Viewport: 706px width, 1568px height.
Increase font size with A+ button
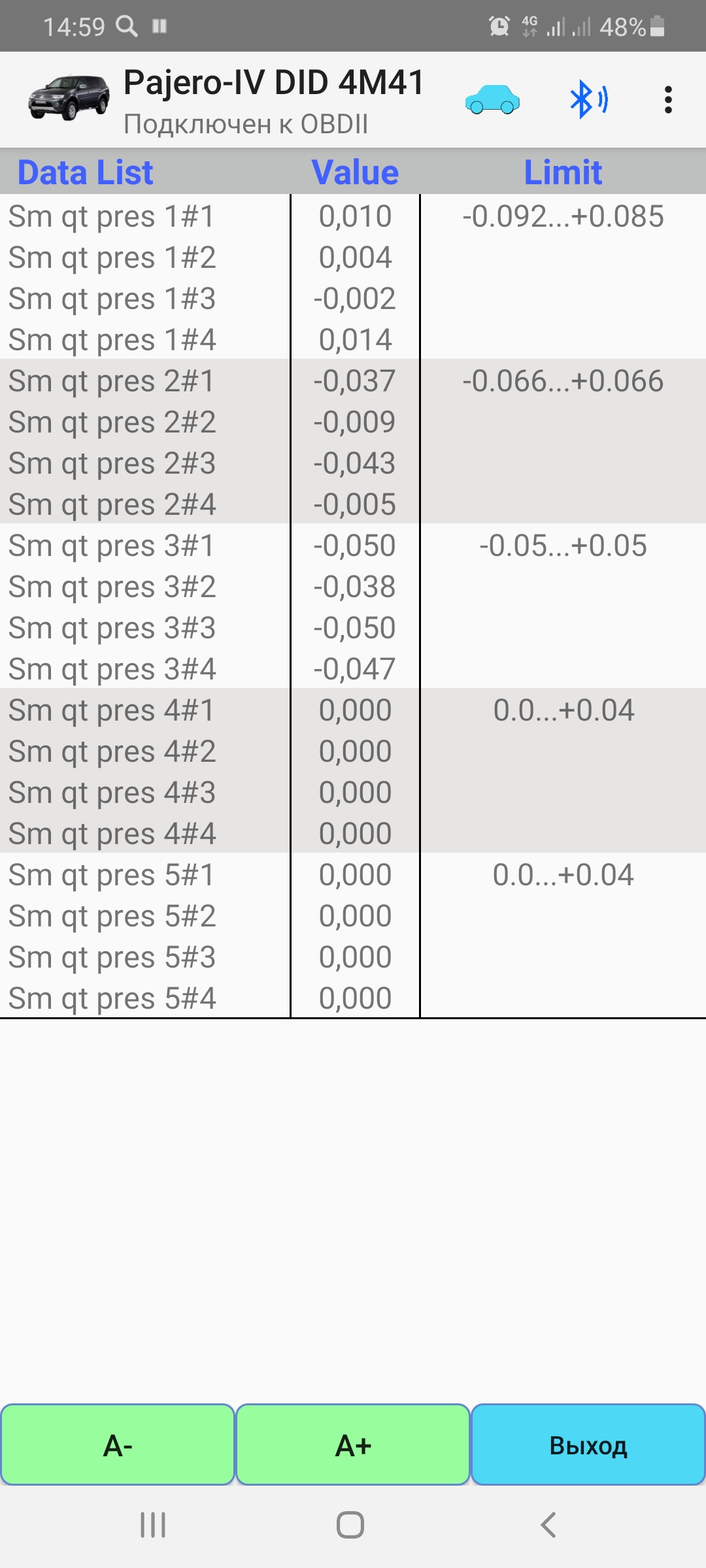[353, 1445]
